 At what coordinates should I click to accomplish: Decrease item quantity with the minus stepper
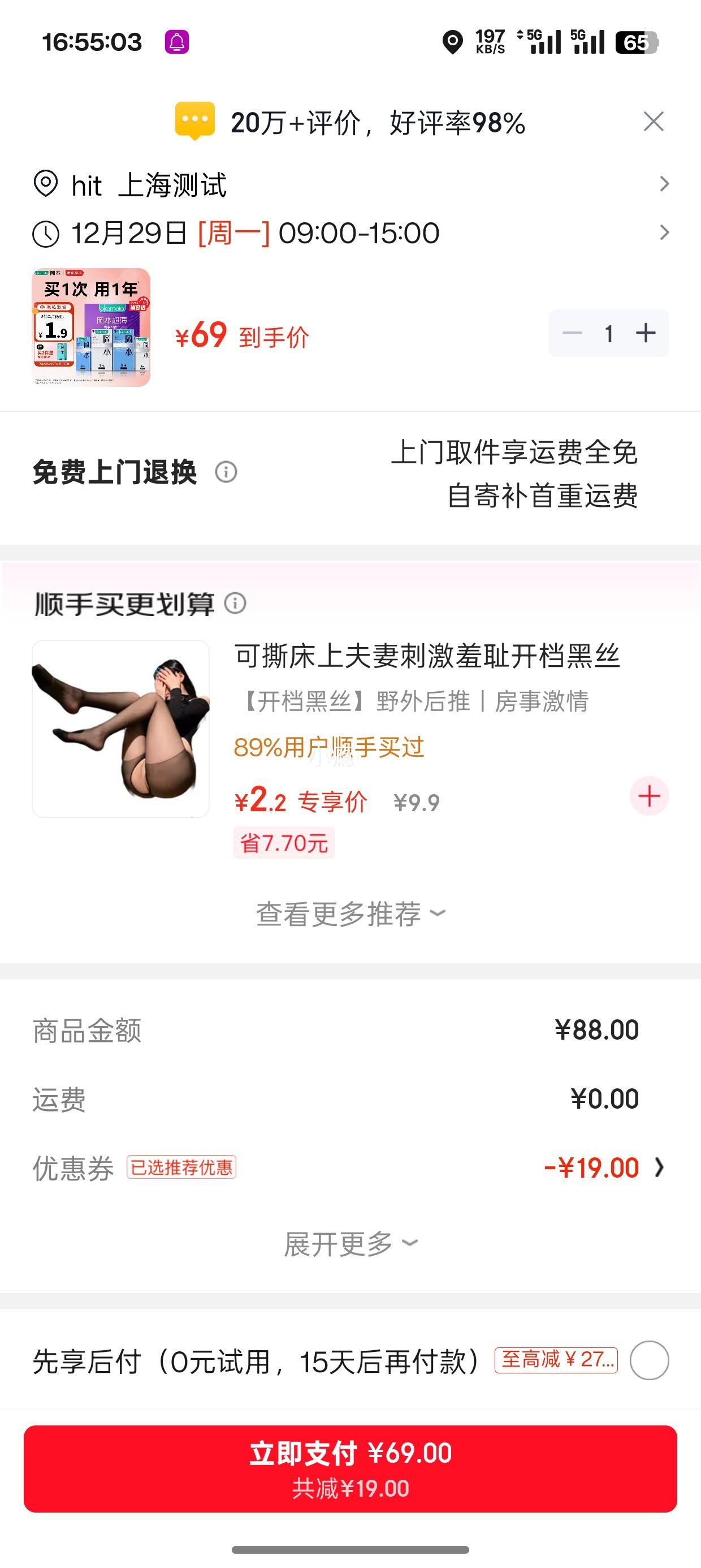[x=571, y=333]
